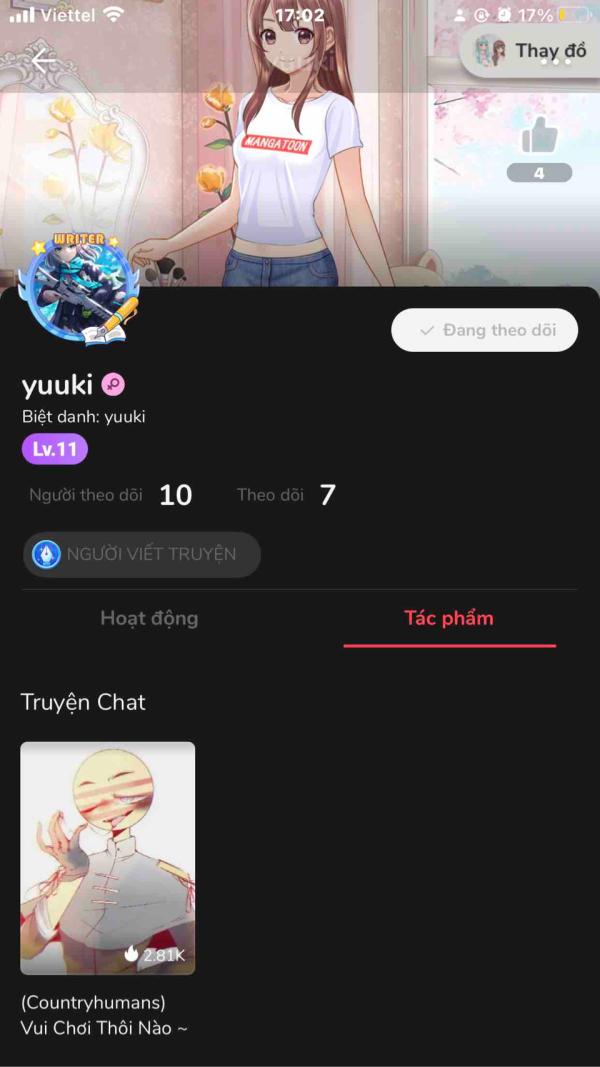
Task: Tap the Đang theo dõi button
Action: [x=484, y=330]
